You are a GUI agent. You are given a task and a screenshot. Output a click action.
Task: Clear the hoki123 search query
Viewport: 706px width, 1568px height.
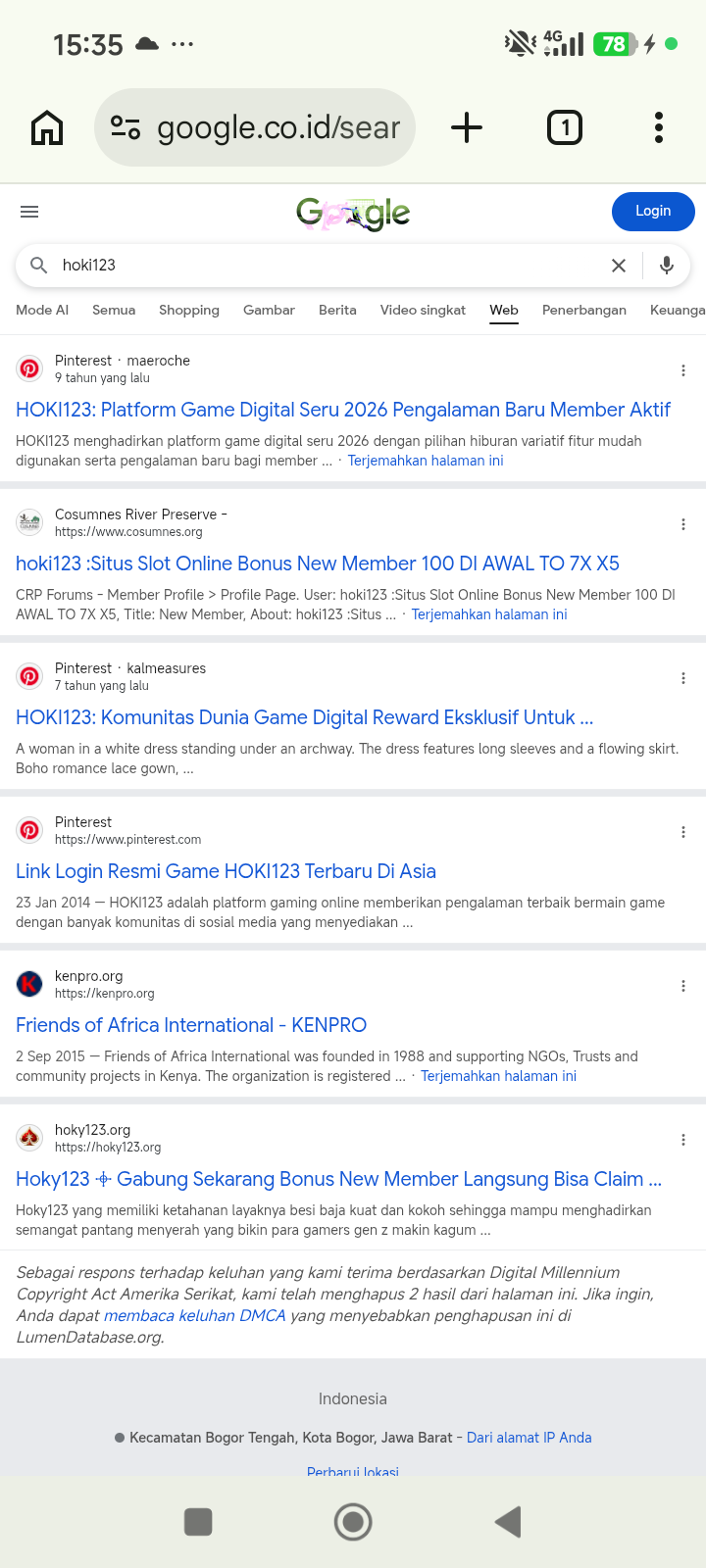[619, 266]
